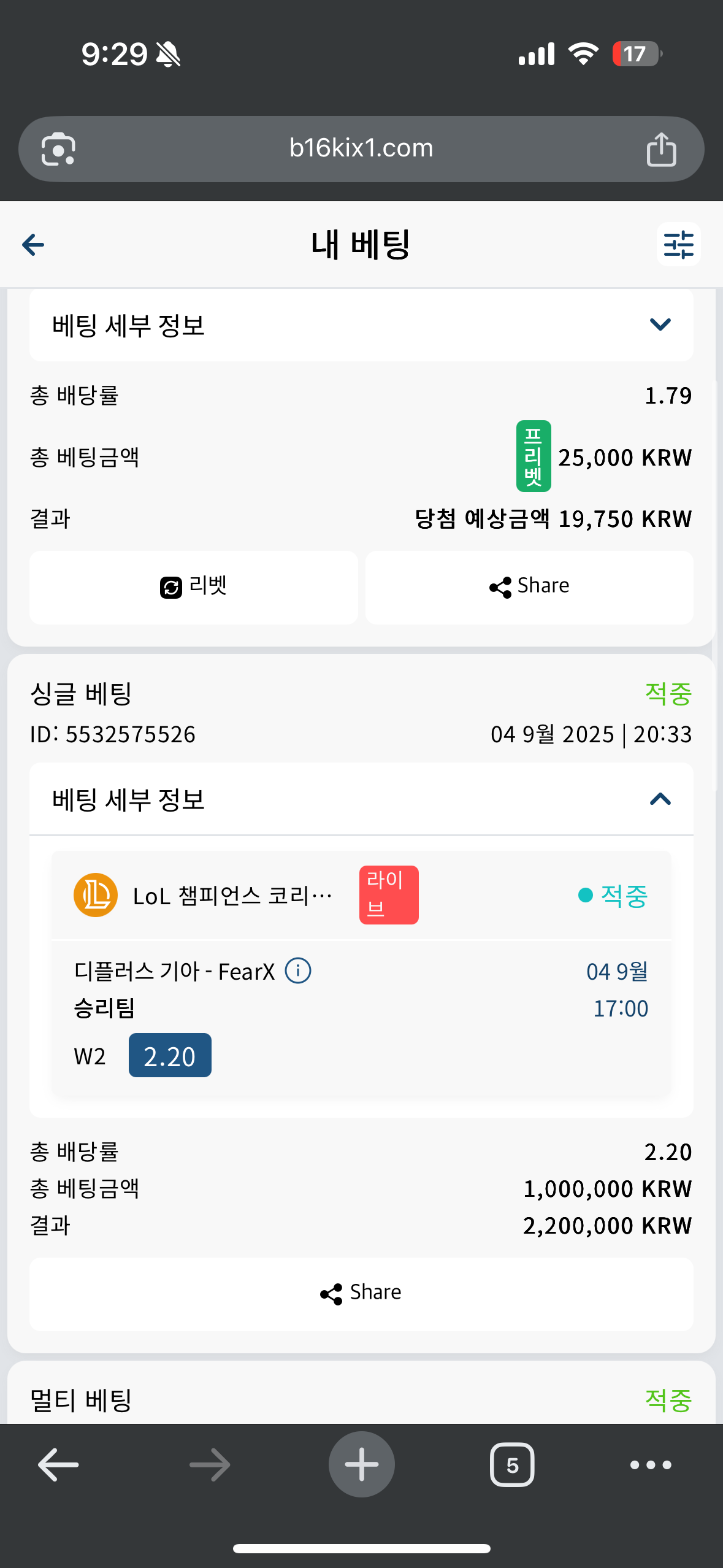Collapse the 베팅 세부 정보 of bet 5532575526
The width and height of the screenshot is (723, 1568).
click(361, 799)
